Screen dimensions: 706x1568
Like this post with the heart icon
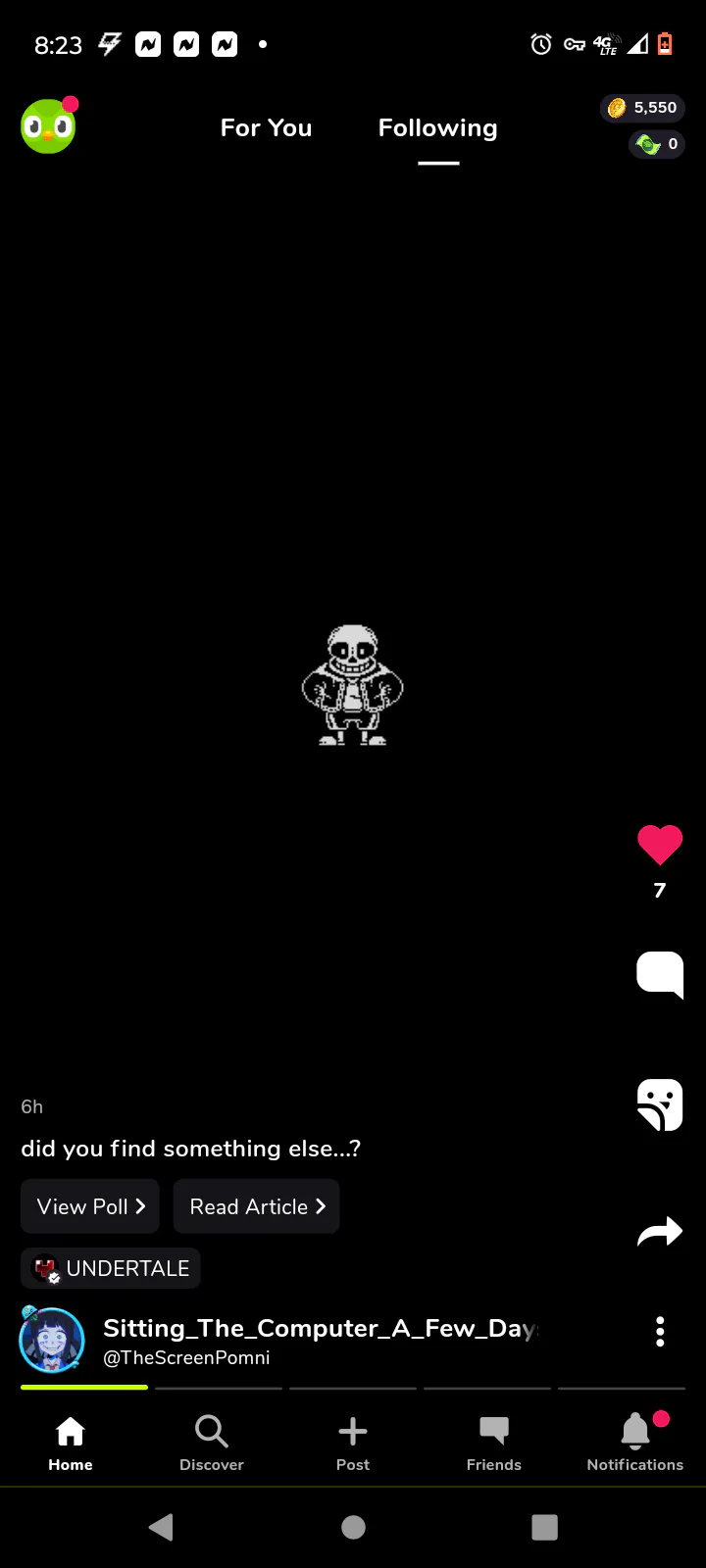(660, 845)
